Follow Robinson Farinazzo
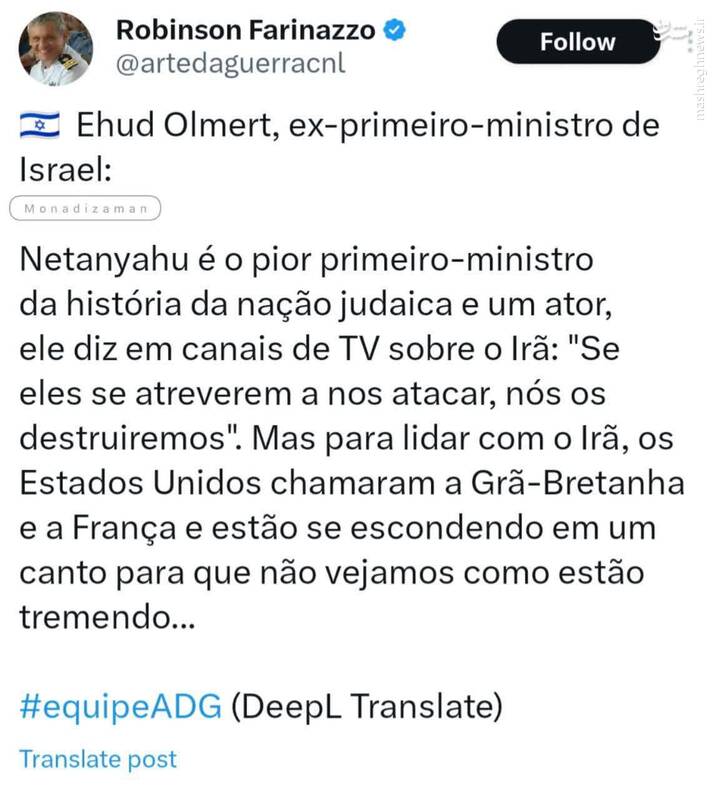Image resolution: width=724 pixels, height=800 pixels. coord(577,42)
